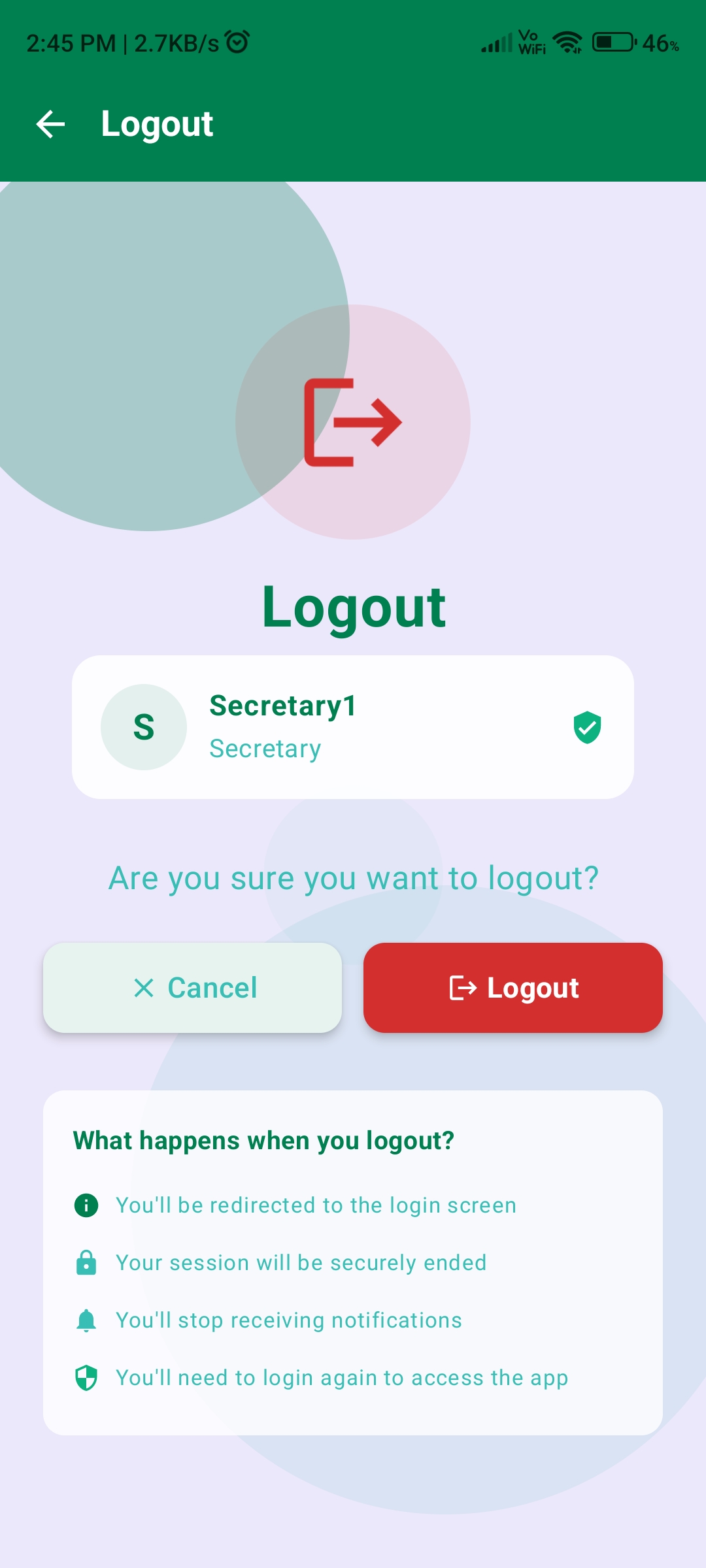Cancel the logout request
Screen dimensions: 706x1568
[192, 987]
